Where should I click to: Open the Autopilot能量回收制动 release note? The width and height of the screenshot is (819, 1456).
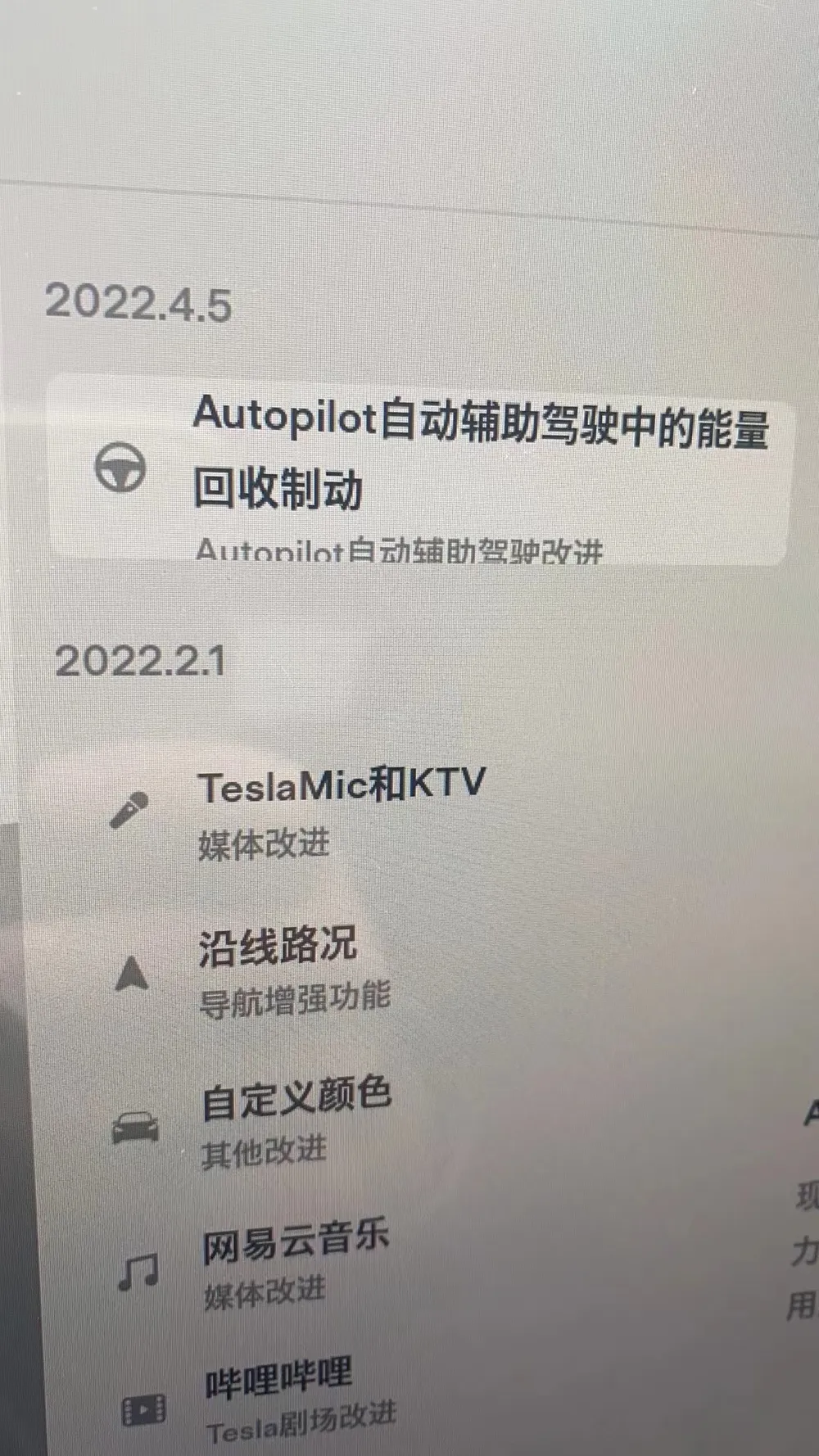418,468
